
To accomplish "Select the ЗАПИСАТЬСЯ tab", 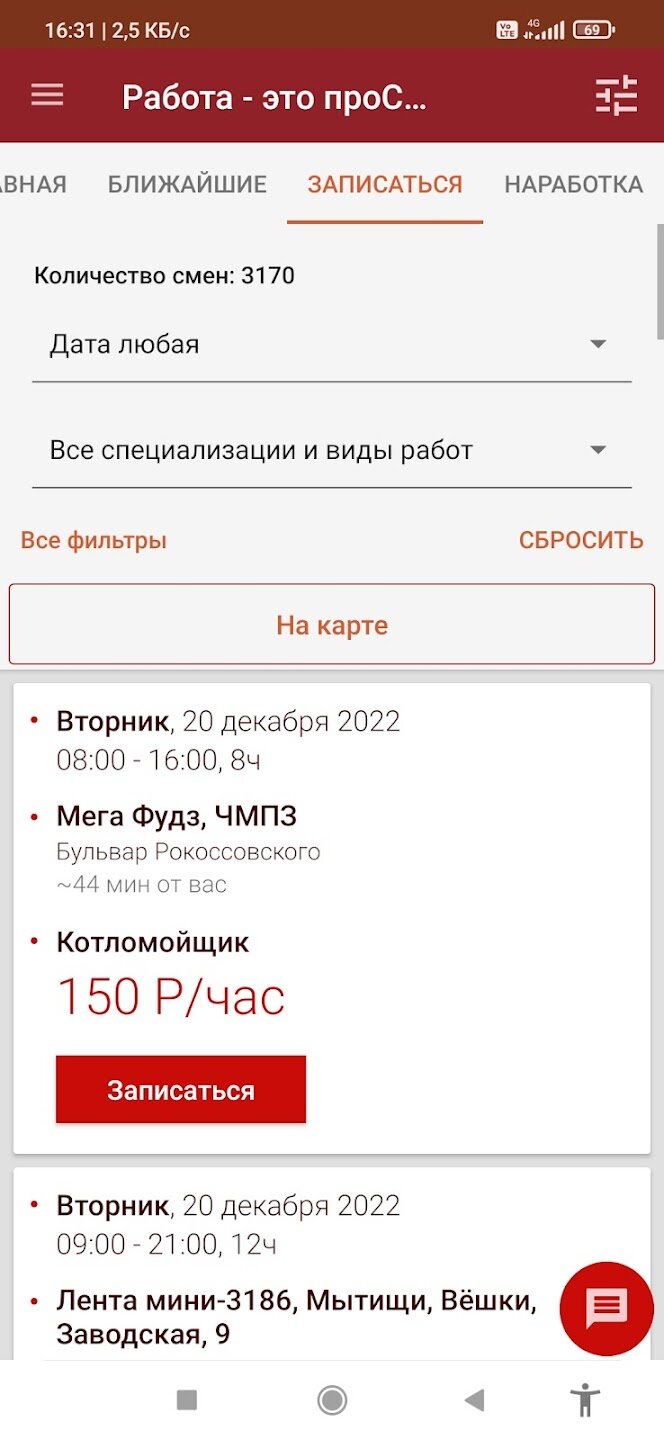I will (385, 184).
